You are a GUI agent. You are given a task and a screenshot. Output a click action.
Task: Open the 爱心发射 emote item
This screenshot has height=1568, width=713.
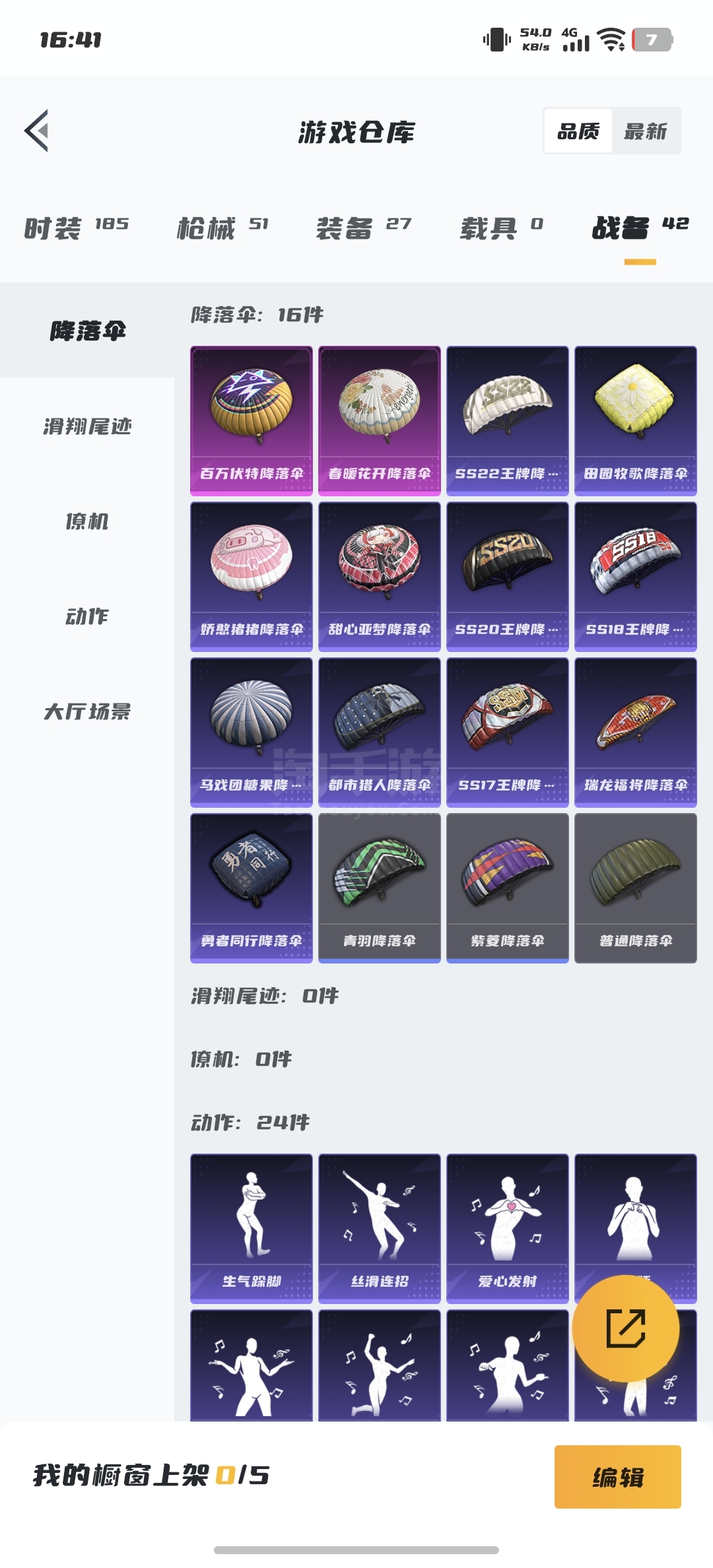(508, 1228)
